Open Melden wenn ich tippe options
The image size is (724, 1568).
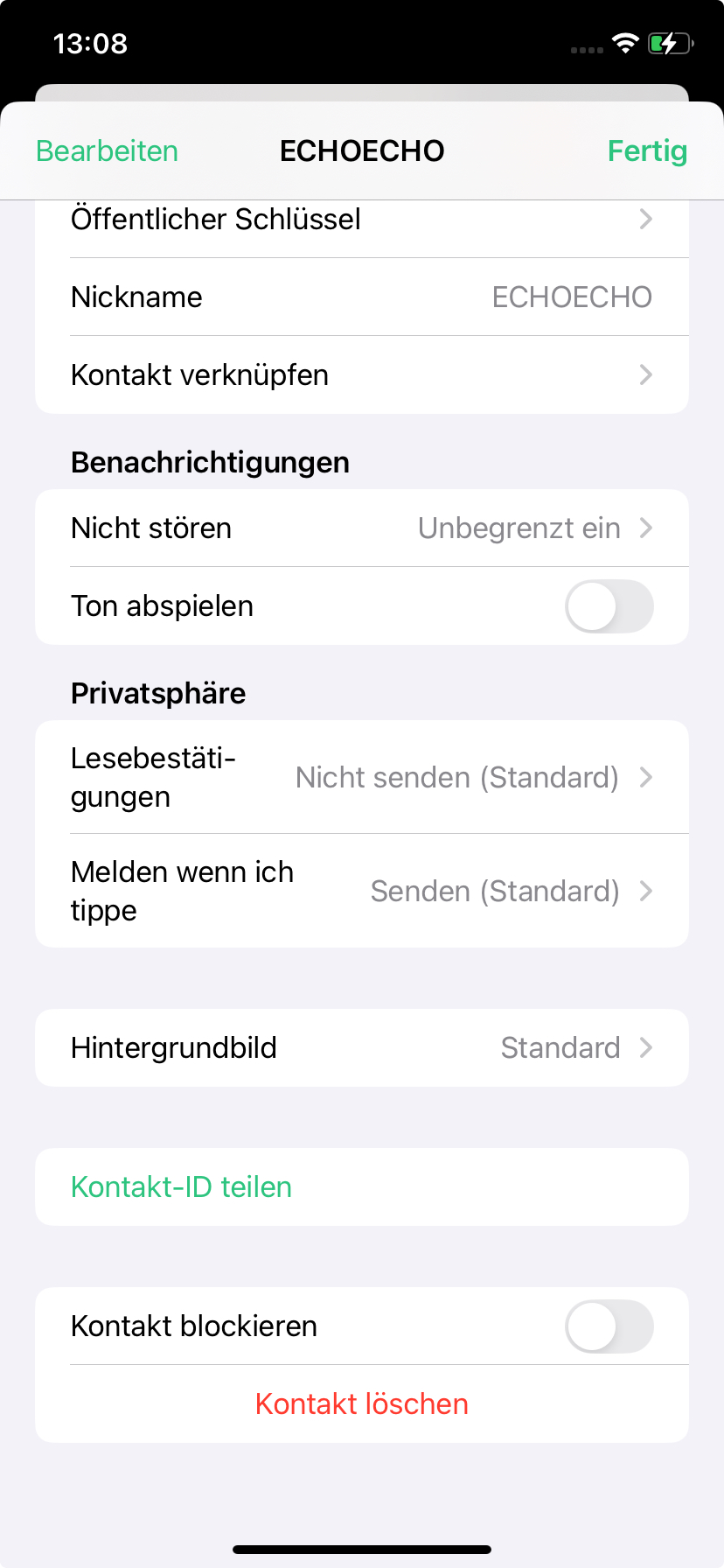pyautogui.click(x=362, y=891)
